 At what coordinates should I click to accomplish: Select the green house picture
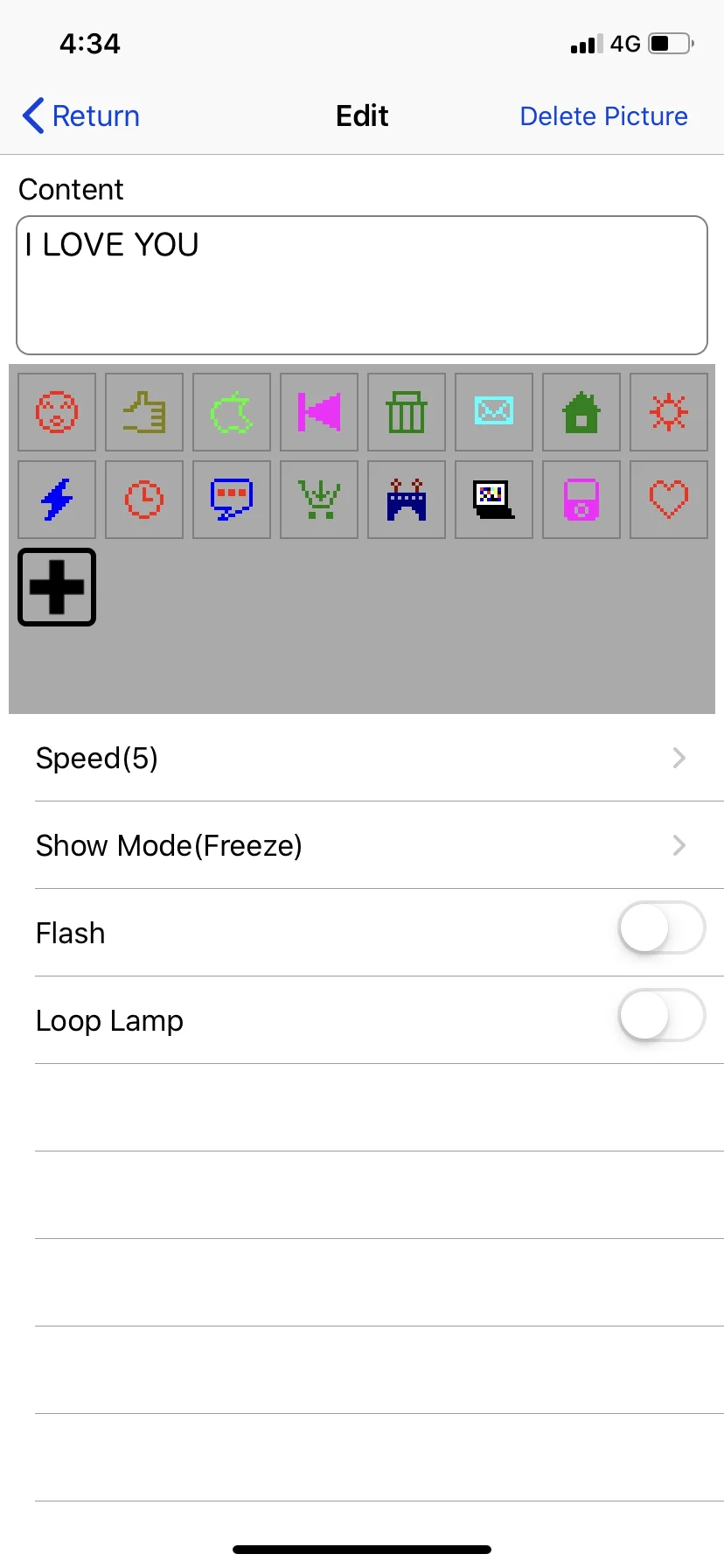pos(581,412)
